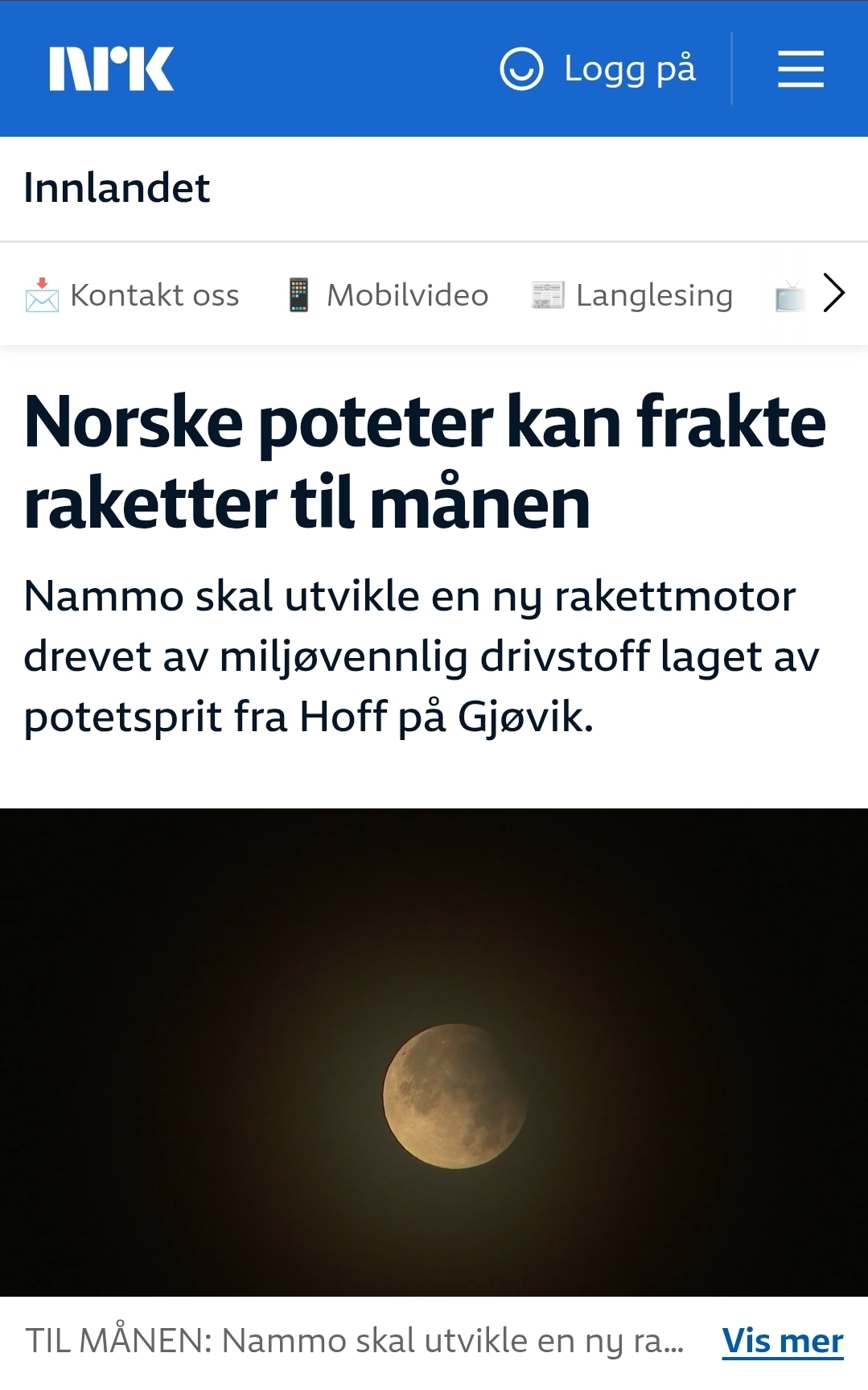
Task: Open Langlesing articles
Action: [632, 295]
